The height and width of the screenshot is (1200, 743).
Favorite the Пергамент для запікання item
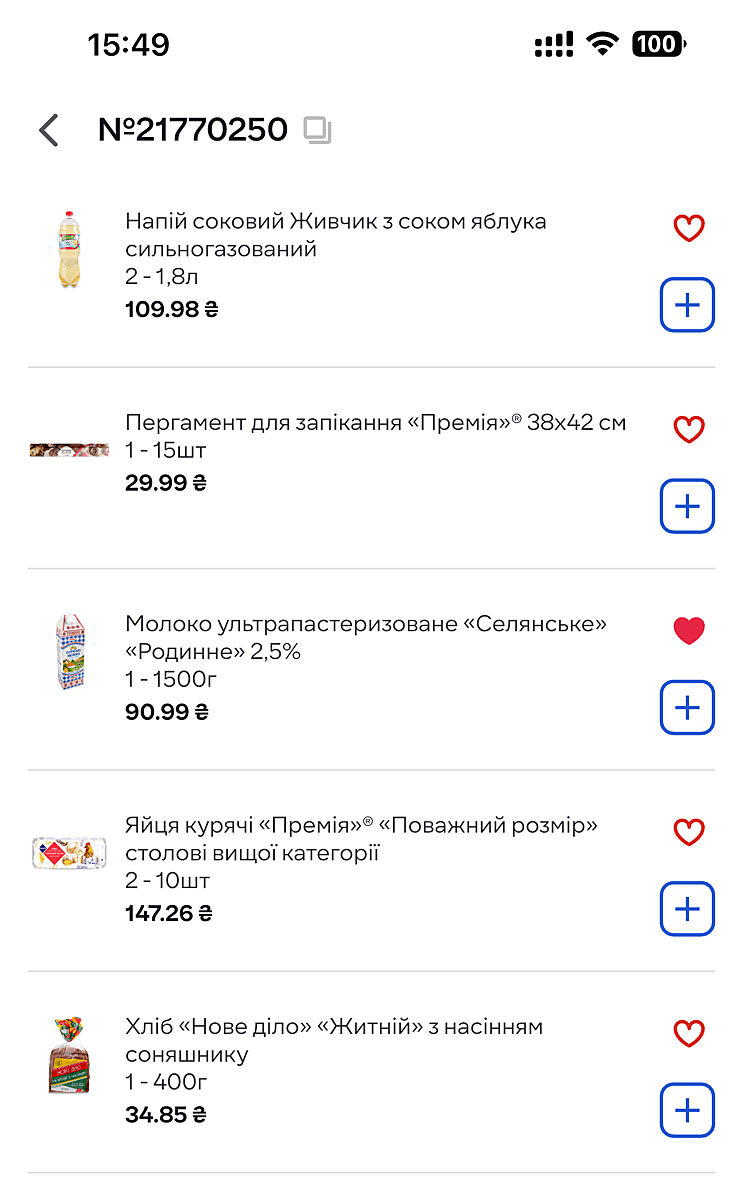click(688, 430)
